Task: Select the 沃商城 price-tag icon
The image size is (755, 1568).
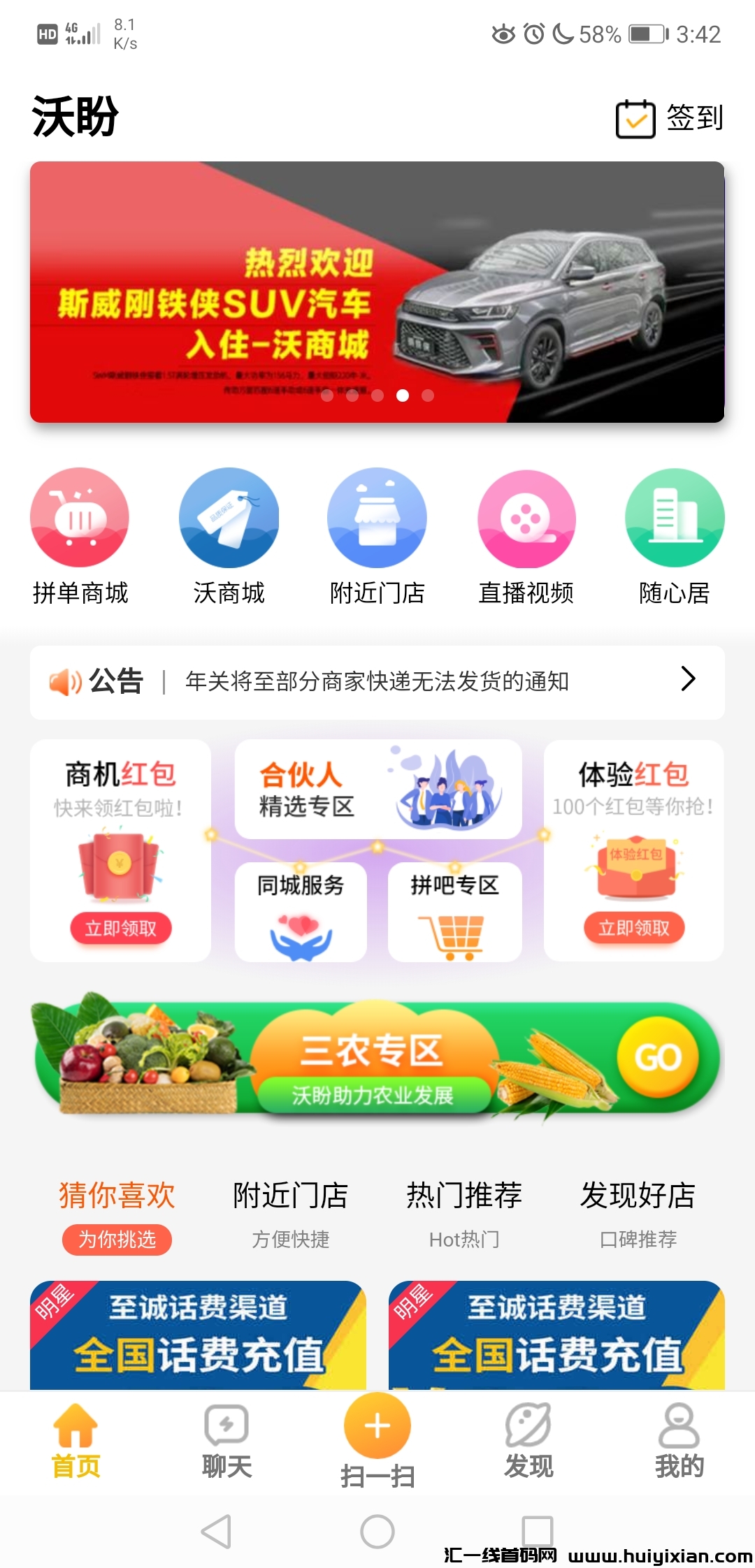Action: coord(228,517)
